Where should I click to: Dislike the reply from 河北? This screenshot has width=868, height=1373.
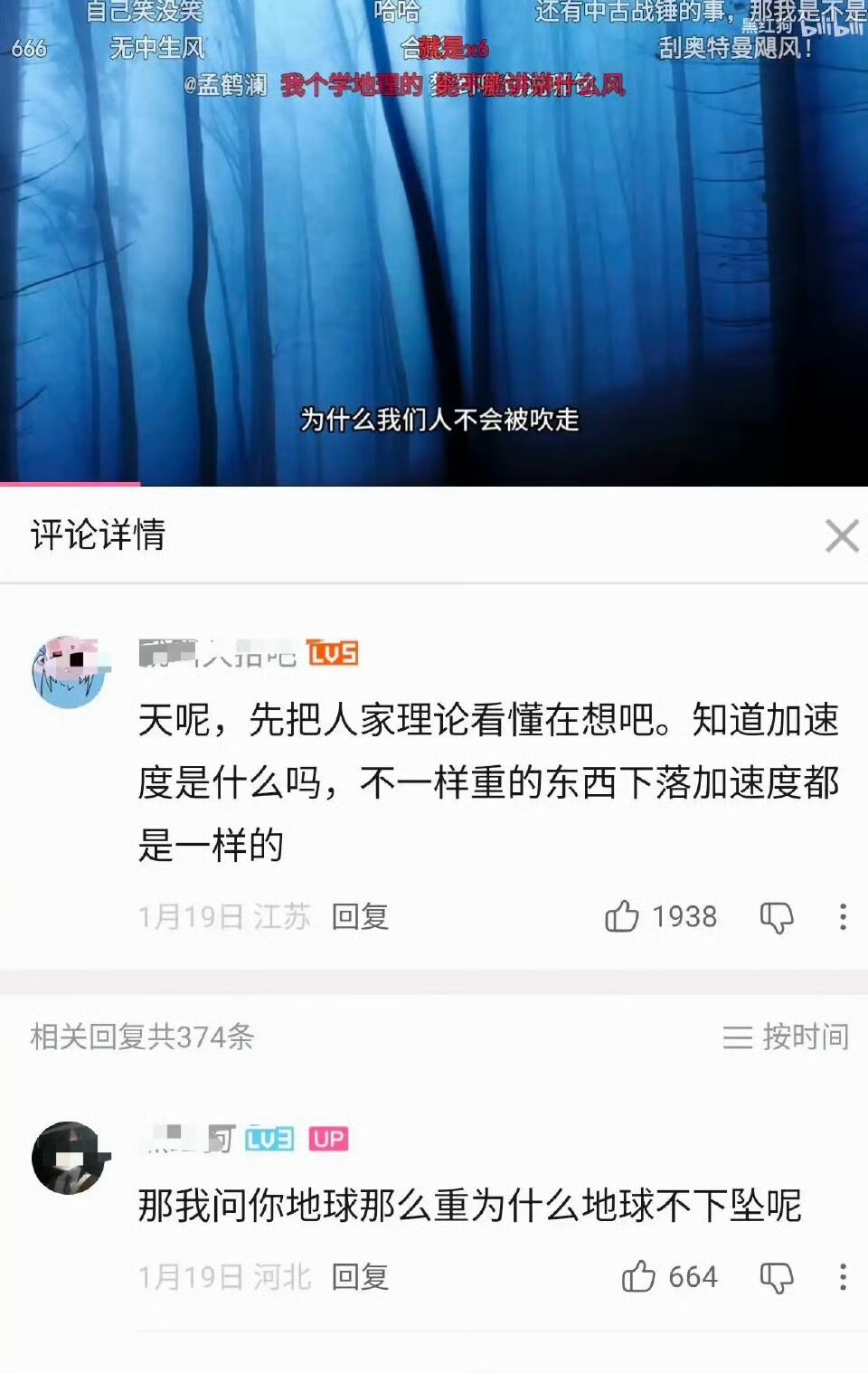[776, 1277]
